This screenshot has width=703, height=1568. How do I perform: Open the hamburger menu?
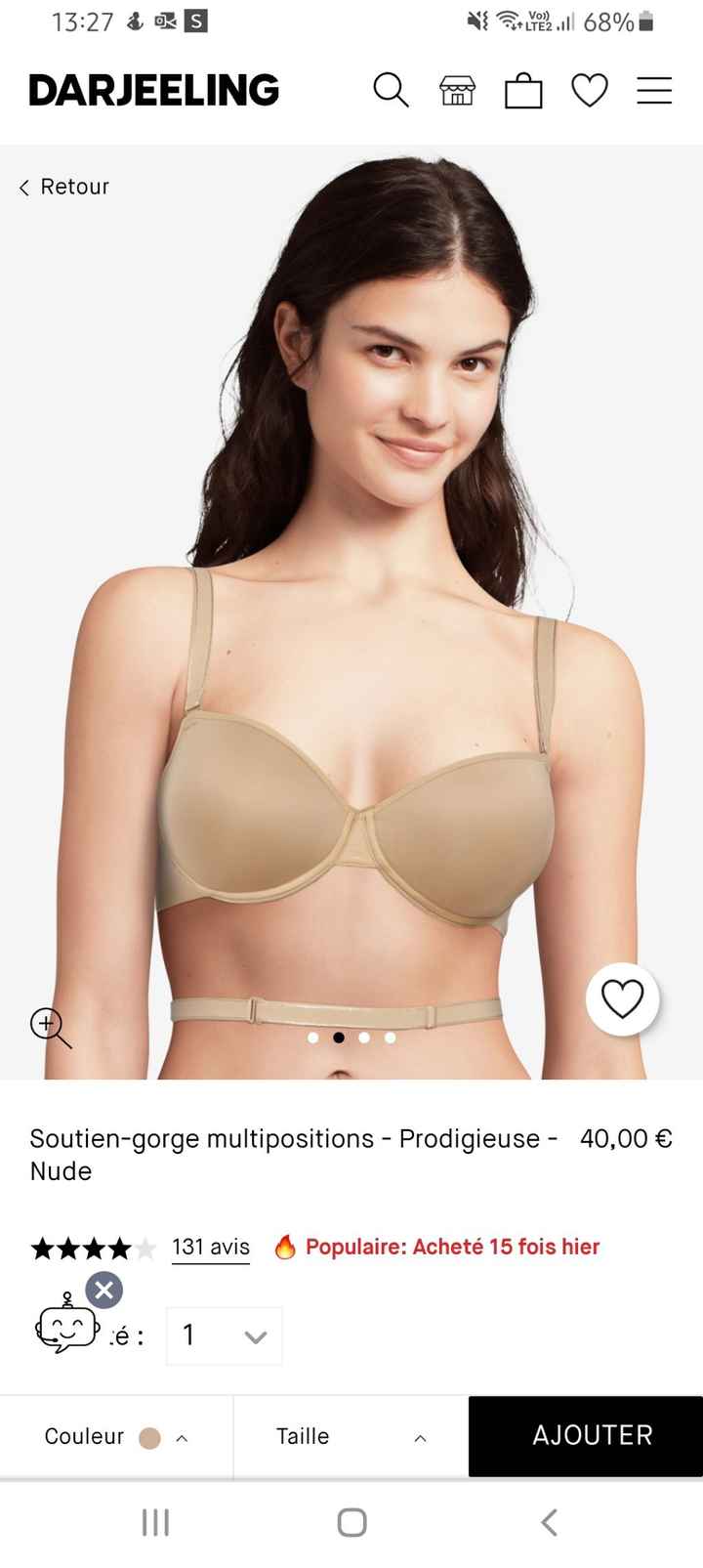click(x=654, y=90)
